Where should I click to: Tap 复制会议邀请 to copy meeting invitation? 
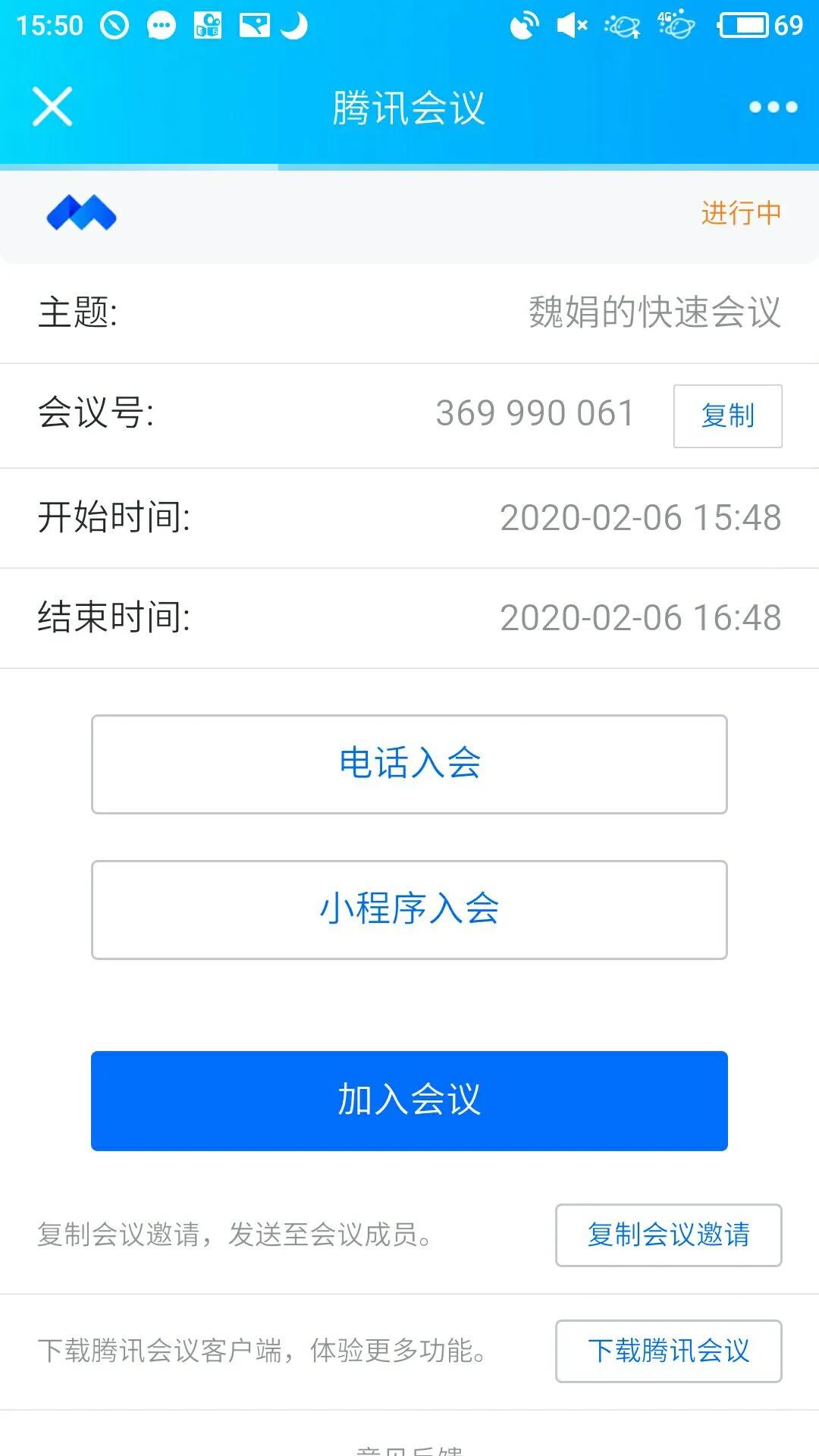[667, 1235]
